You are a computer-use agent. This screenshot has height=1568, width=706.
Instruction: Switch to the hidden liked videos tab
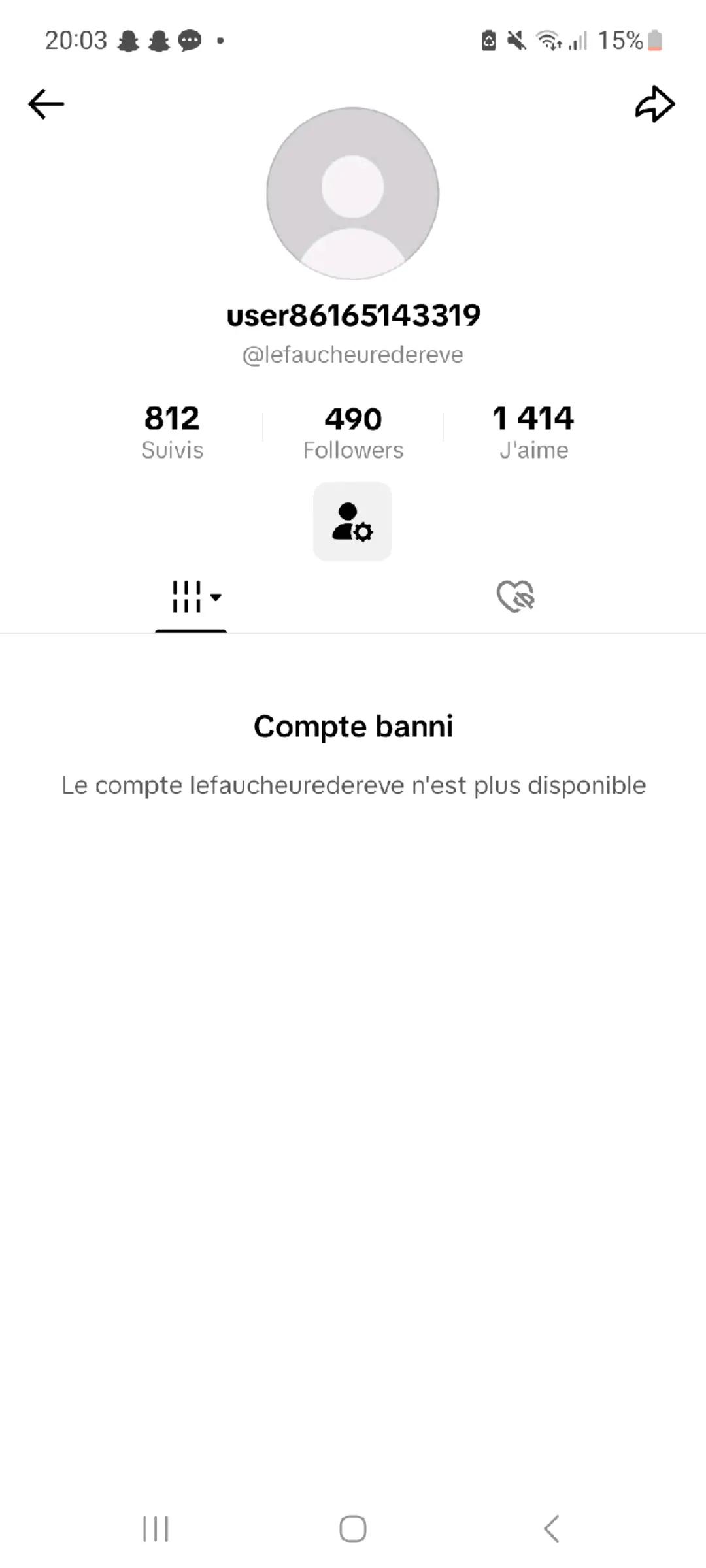coord(515,597)
